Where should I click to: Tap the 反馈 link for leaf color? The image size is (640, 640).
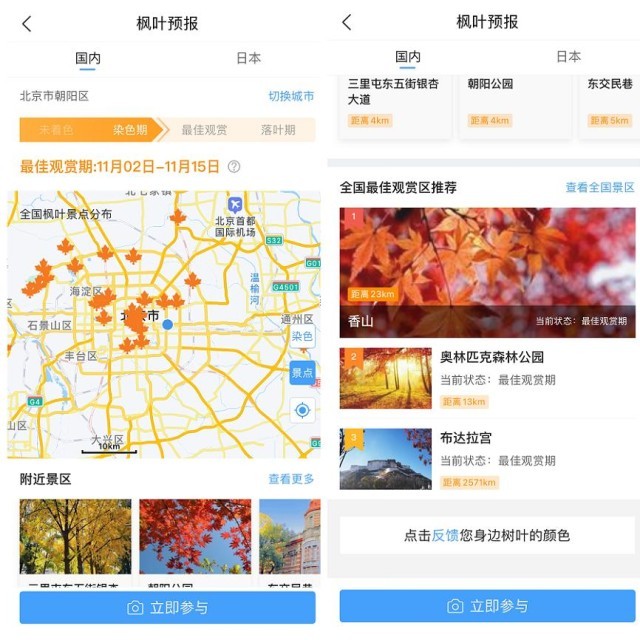pyautogui.click(x=445, y=535)
